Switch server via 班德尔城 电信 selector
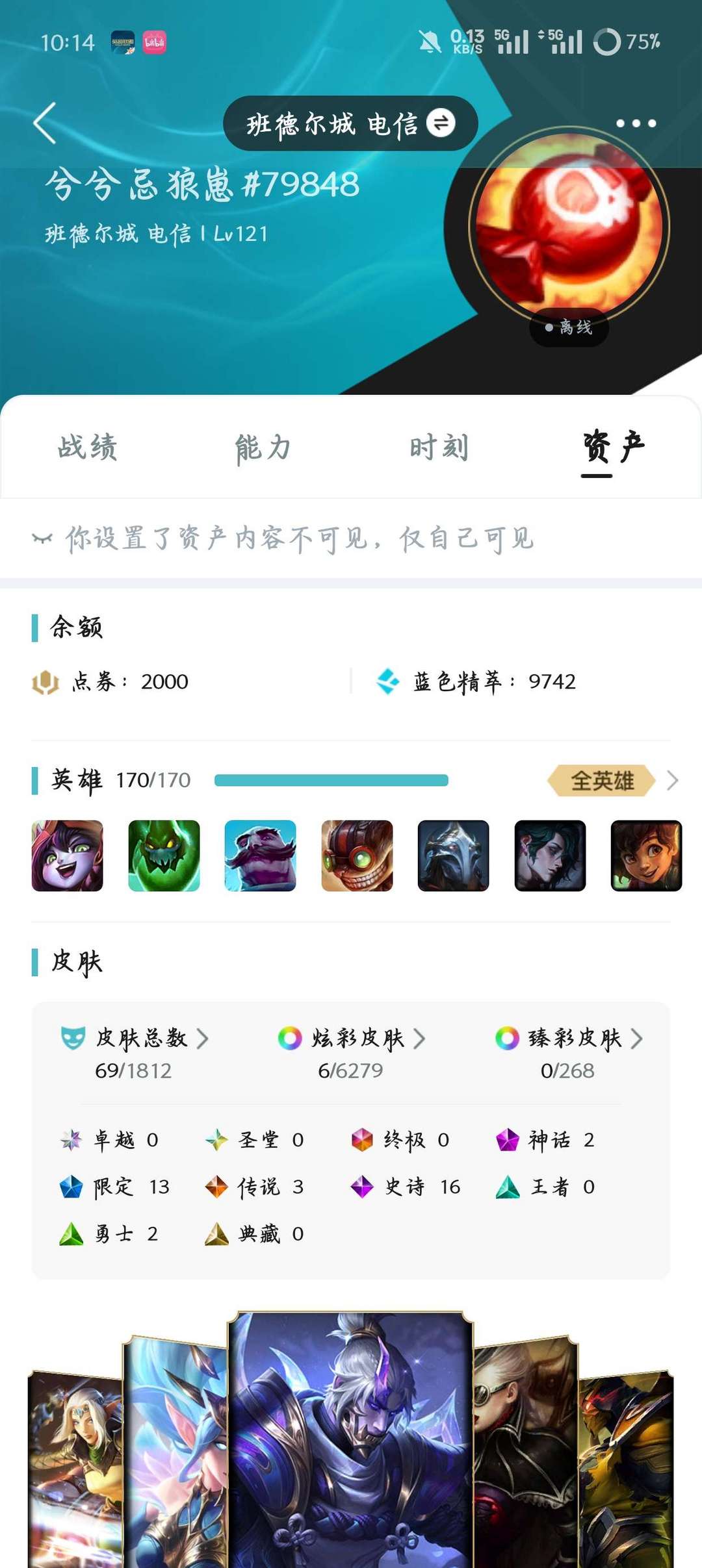The width and height of the screenshot is (702, 1568). pos(350,123)
